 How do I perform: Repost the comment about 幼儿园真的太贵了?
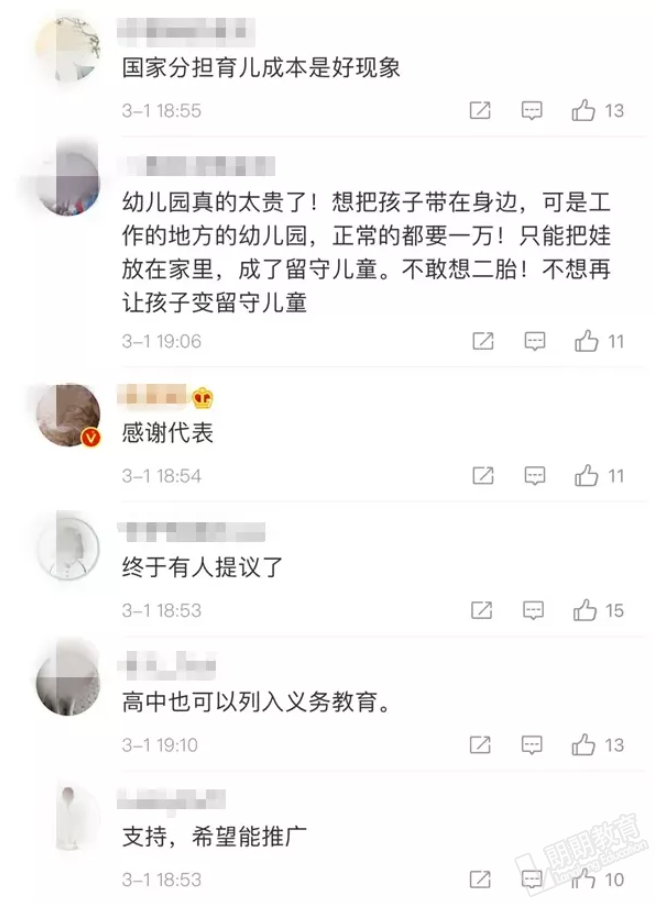[483, 342]
